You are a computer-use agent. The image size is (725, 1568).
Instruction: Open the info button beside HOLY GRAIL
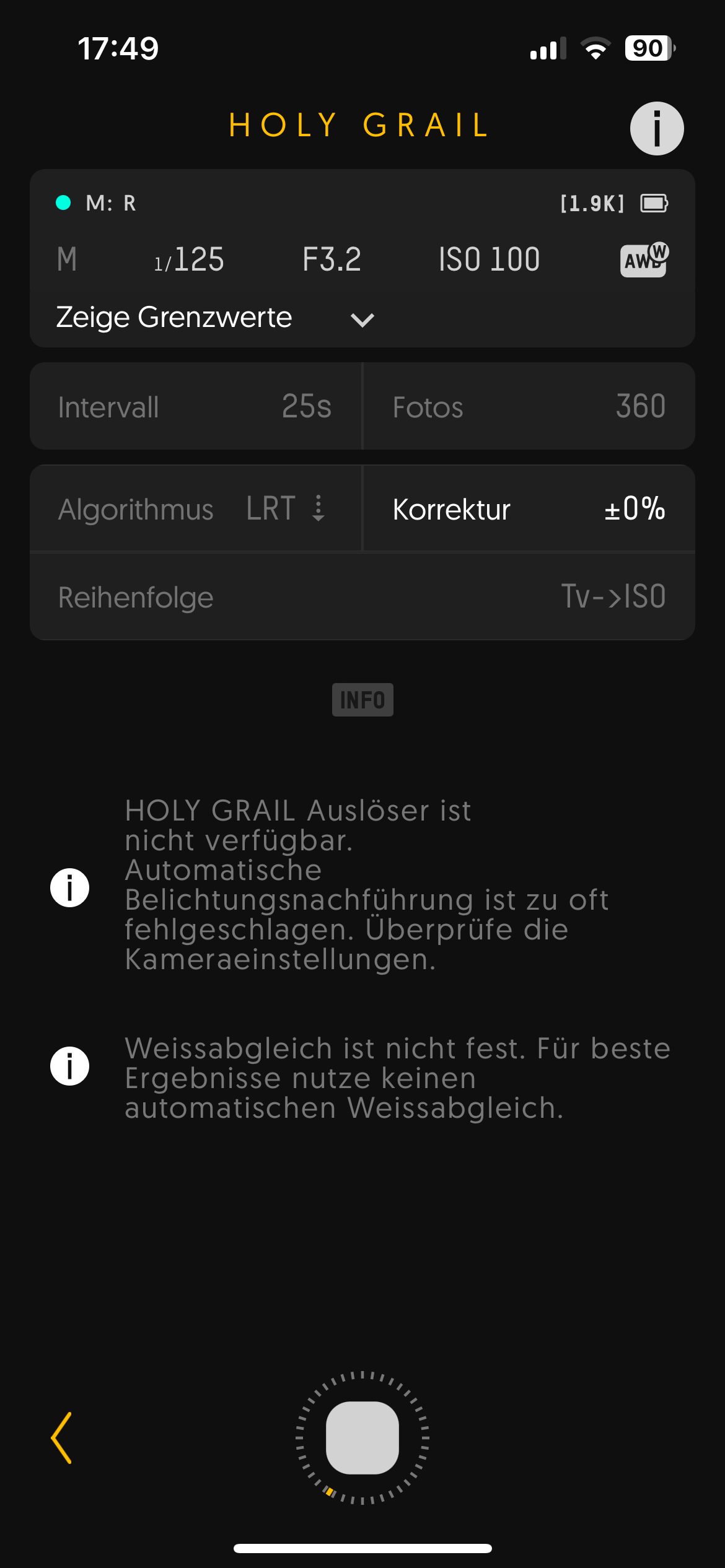[656, 128]
